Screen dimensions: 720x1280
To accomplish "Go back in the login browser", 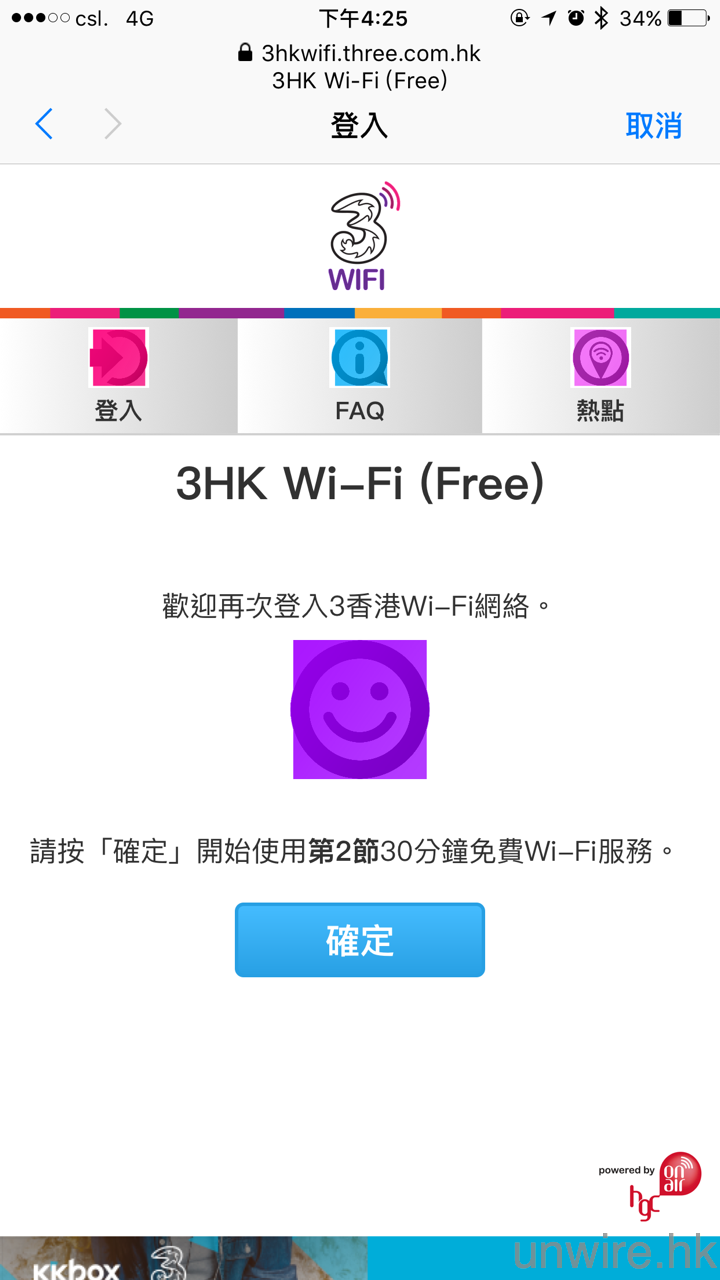I will click(x=44, y=125).
